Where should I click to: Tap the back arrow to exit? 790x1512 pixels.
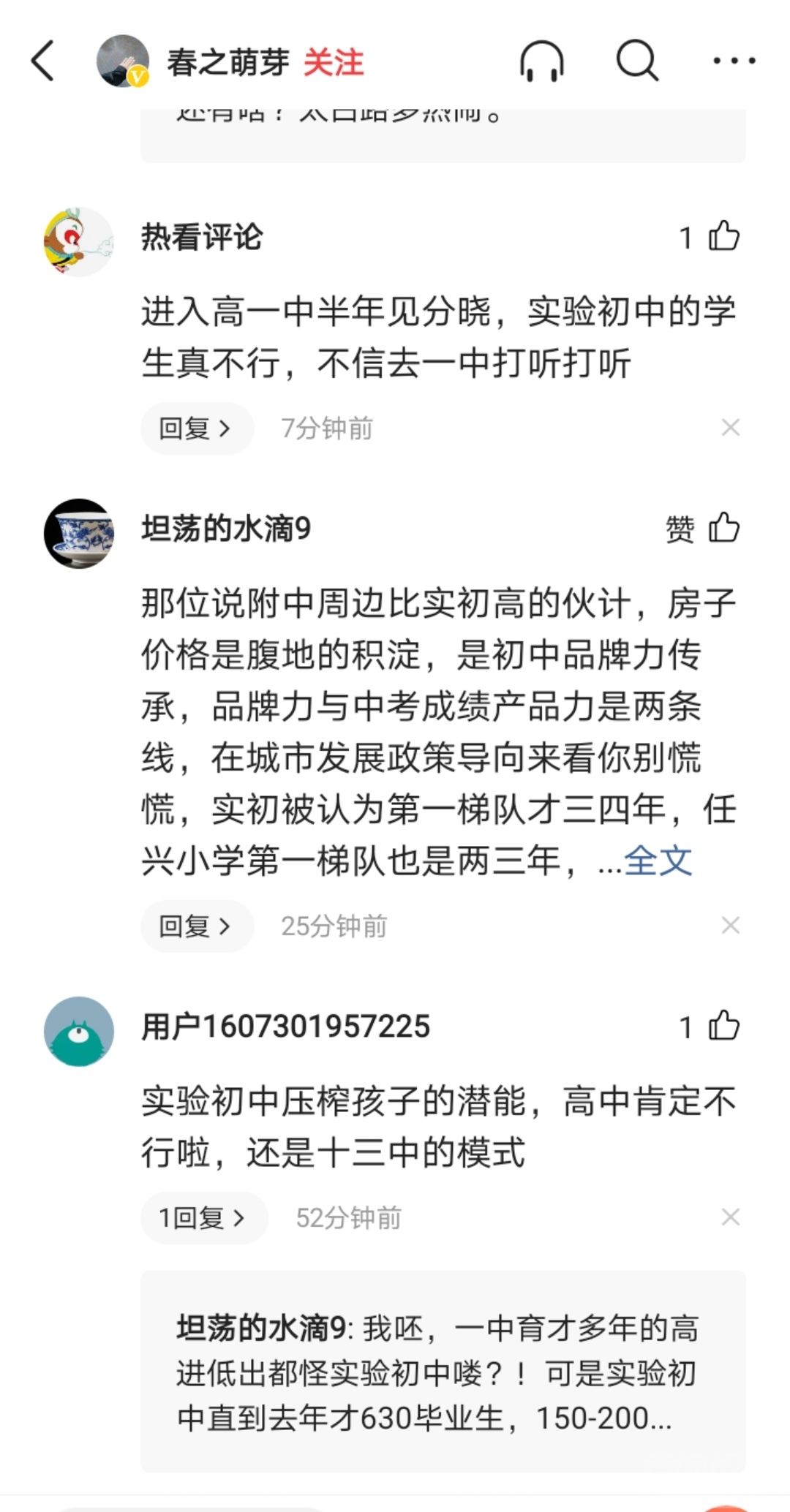[x=44, y=62]
